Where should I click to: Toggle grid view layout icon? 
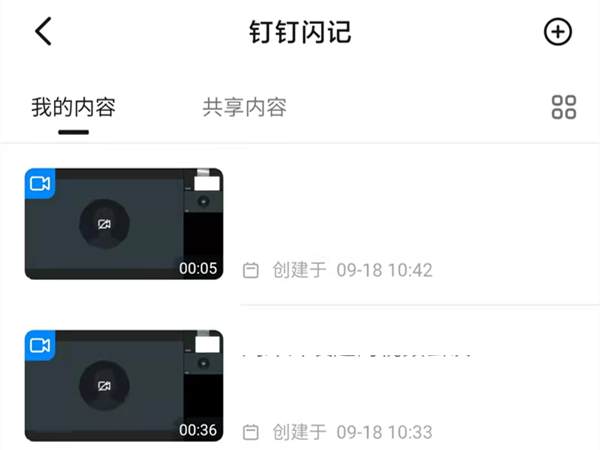pyautogui.click(x=564, y=108)
